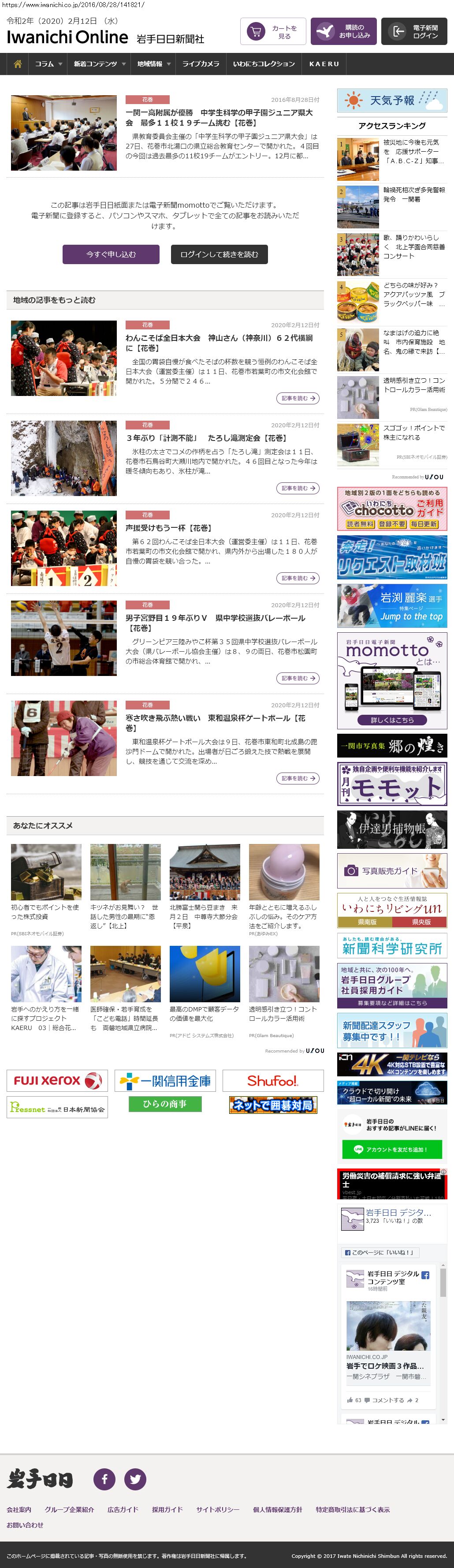Open the 地域情報 dropdown menu
Viewport: 454px width, 1568px height.
(153, 64)
